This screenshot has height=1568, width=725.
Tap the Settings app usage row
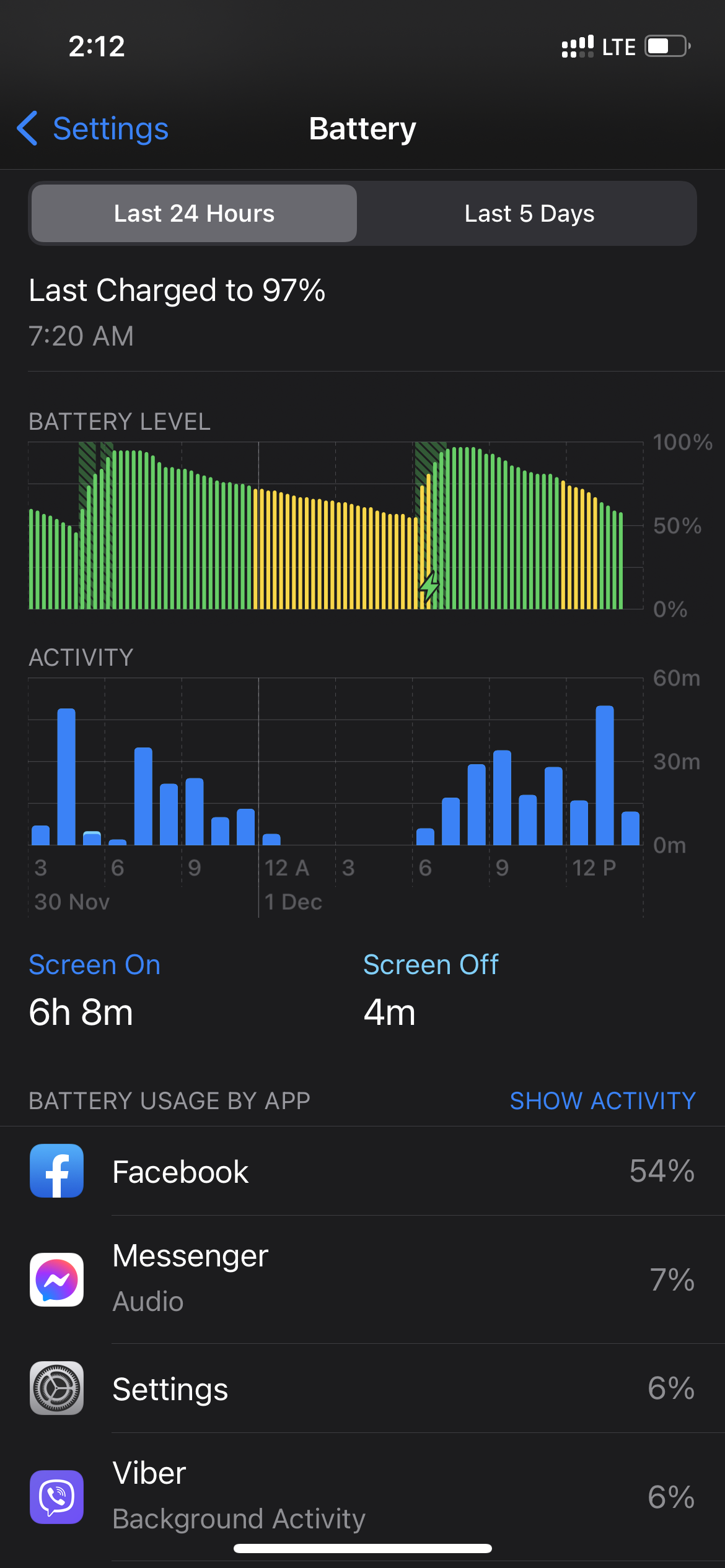[362, 1388]
